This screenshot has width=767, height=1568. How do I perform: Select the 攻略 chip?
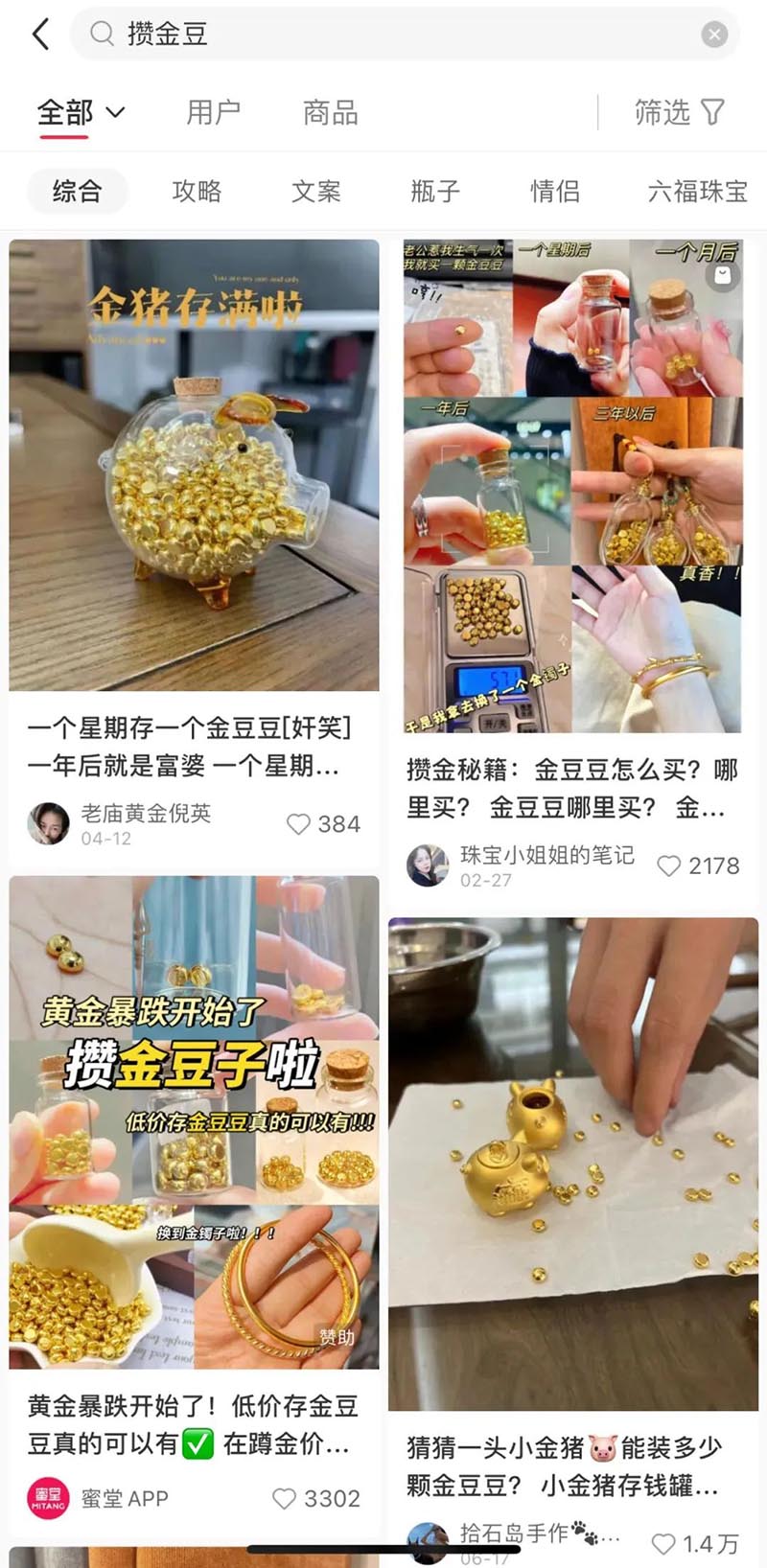(197, 191)
